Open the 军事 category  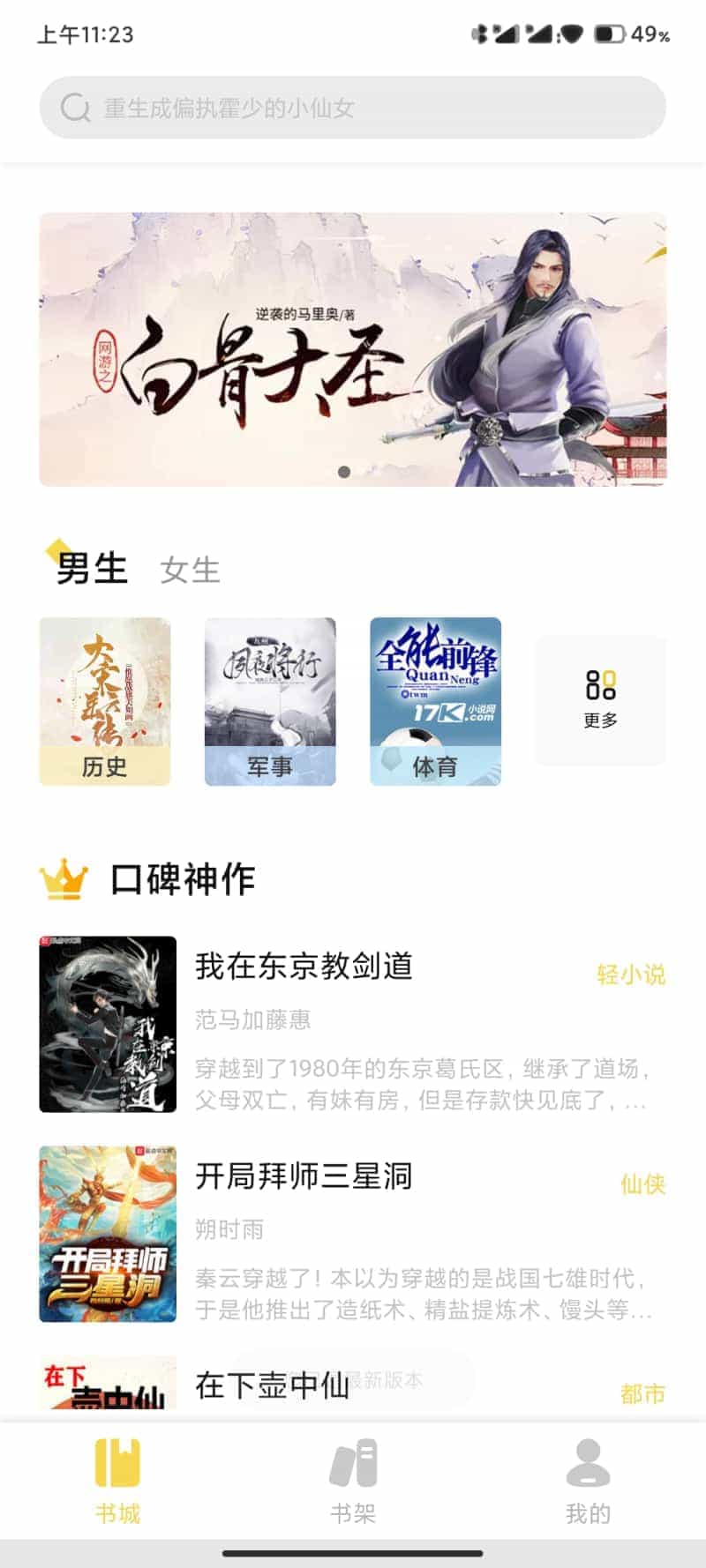[270, 701]
